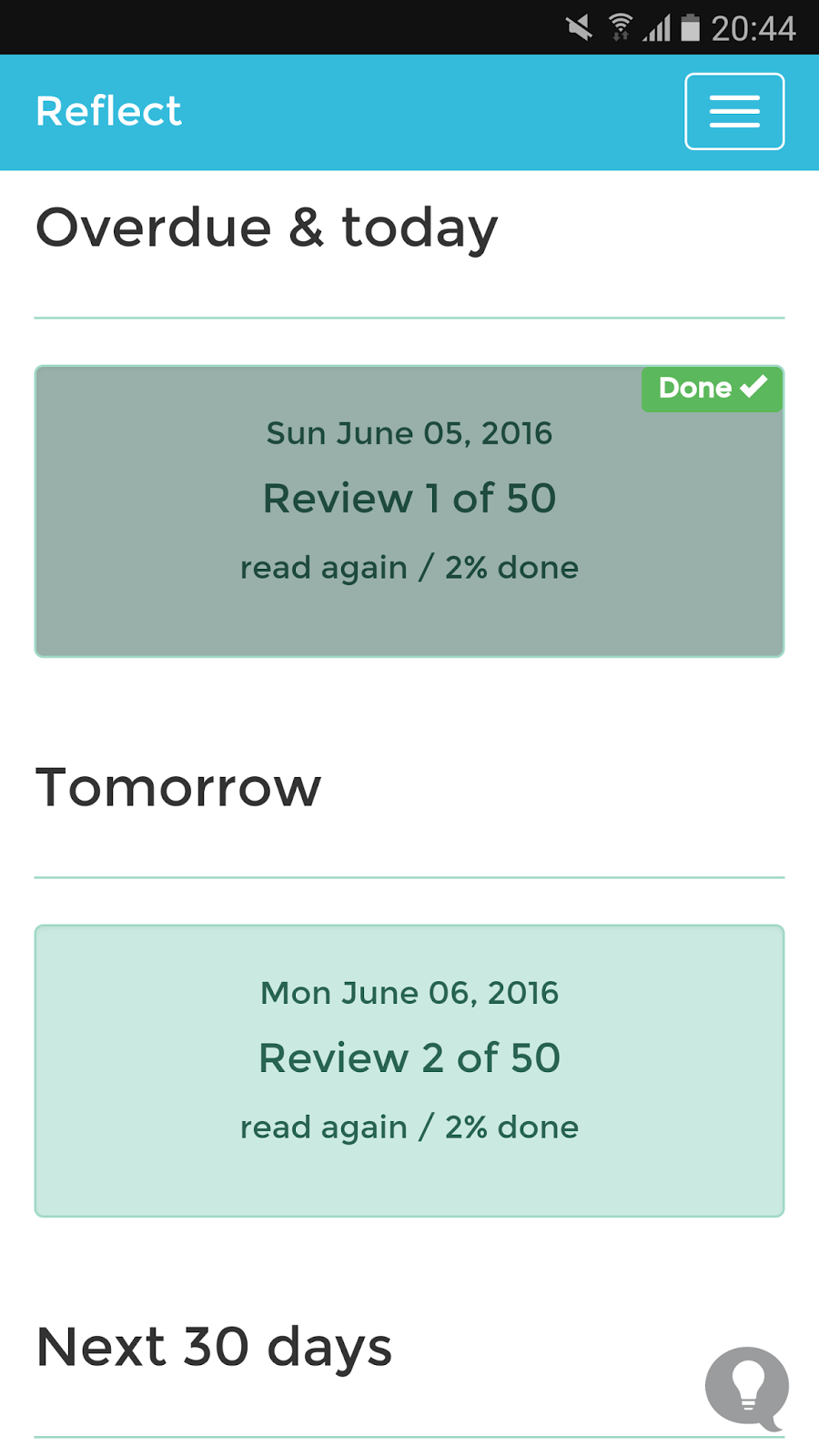This screenshot has height=1456, width=819.
Task: Open the hamburger navigation menu
Action: coord(733,111)
